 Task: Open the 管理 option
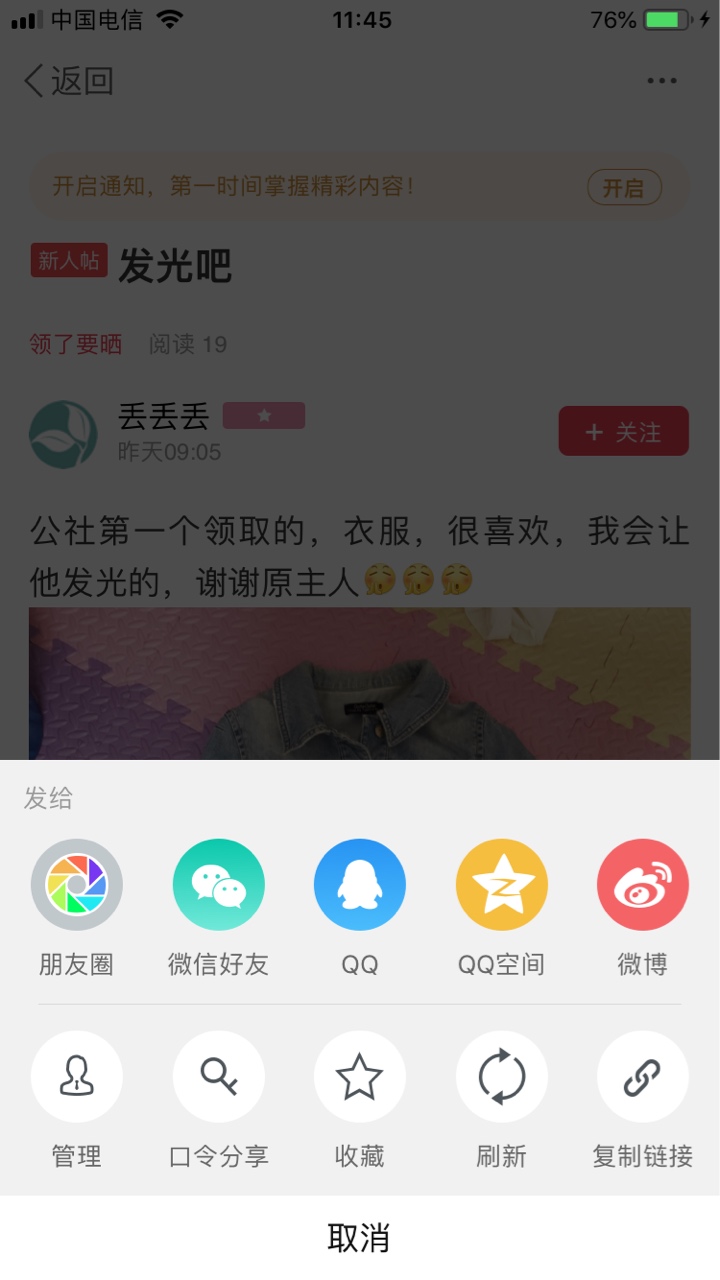pyautogui.click(x=76, y=1077)
